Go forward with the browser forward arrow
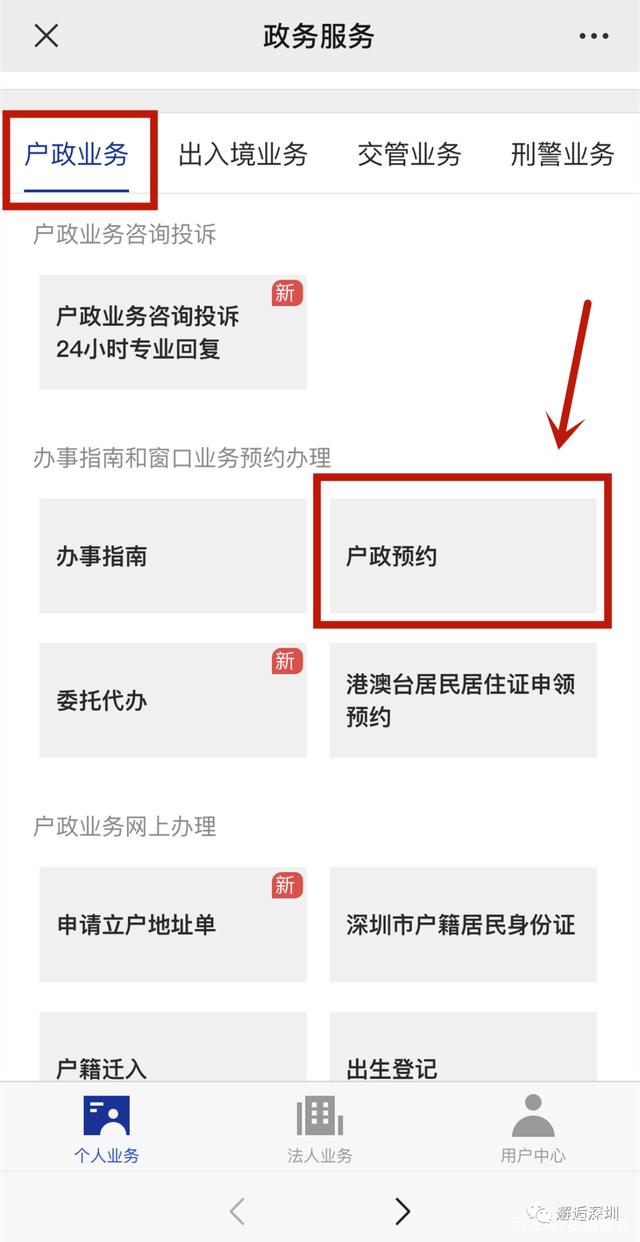 coord(402,1211)
